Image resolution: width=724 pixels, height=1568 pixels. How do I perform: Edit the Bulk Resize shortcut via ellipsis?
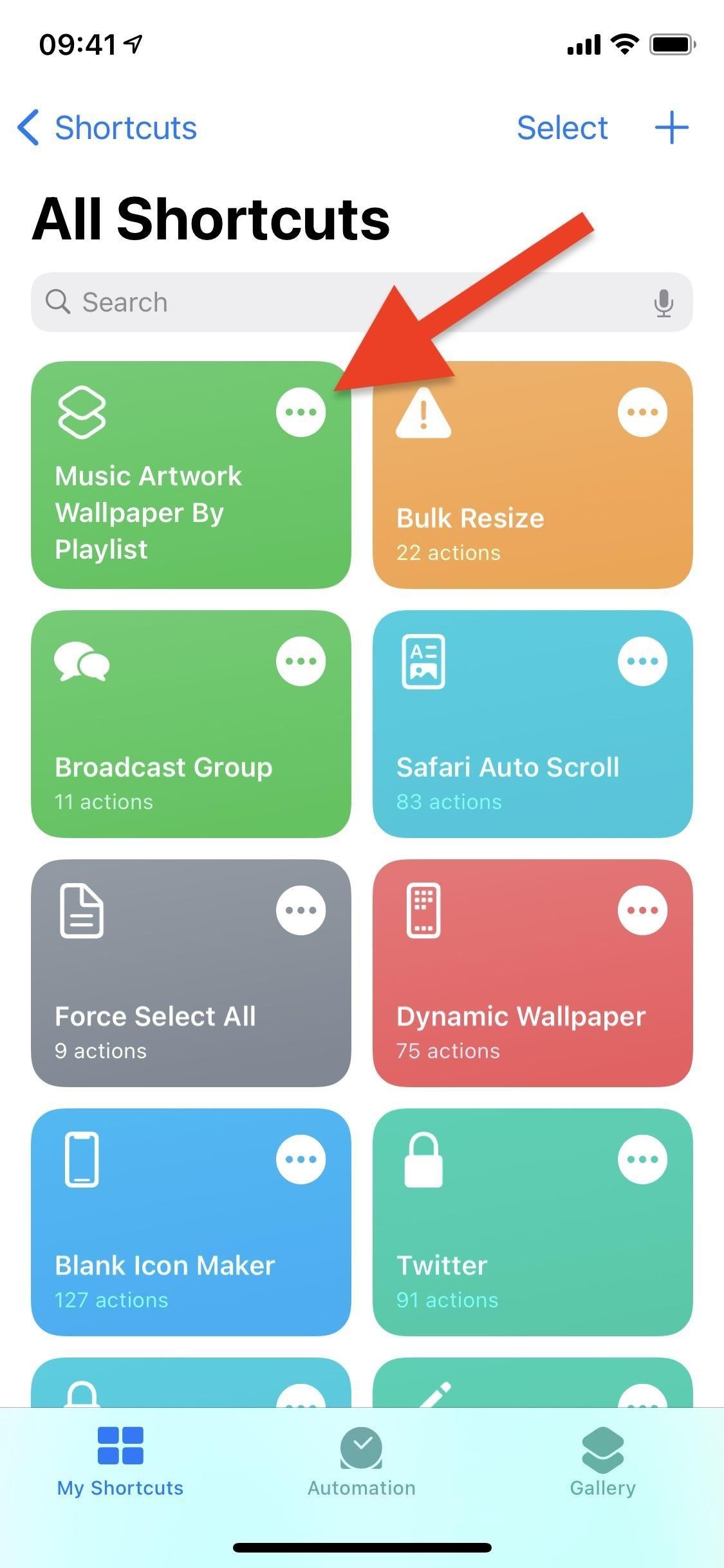tap(642, 412)
